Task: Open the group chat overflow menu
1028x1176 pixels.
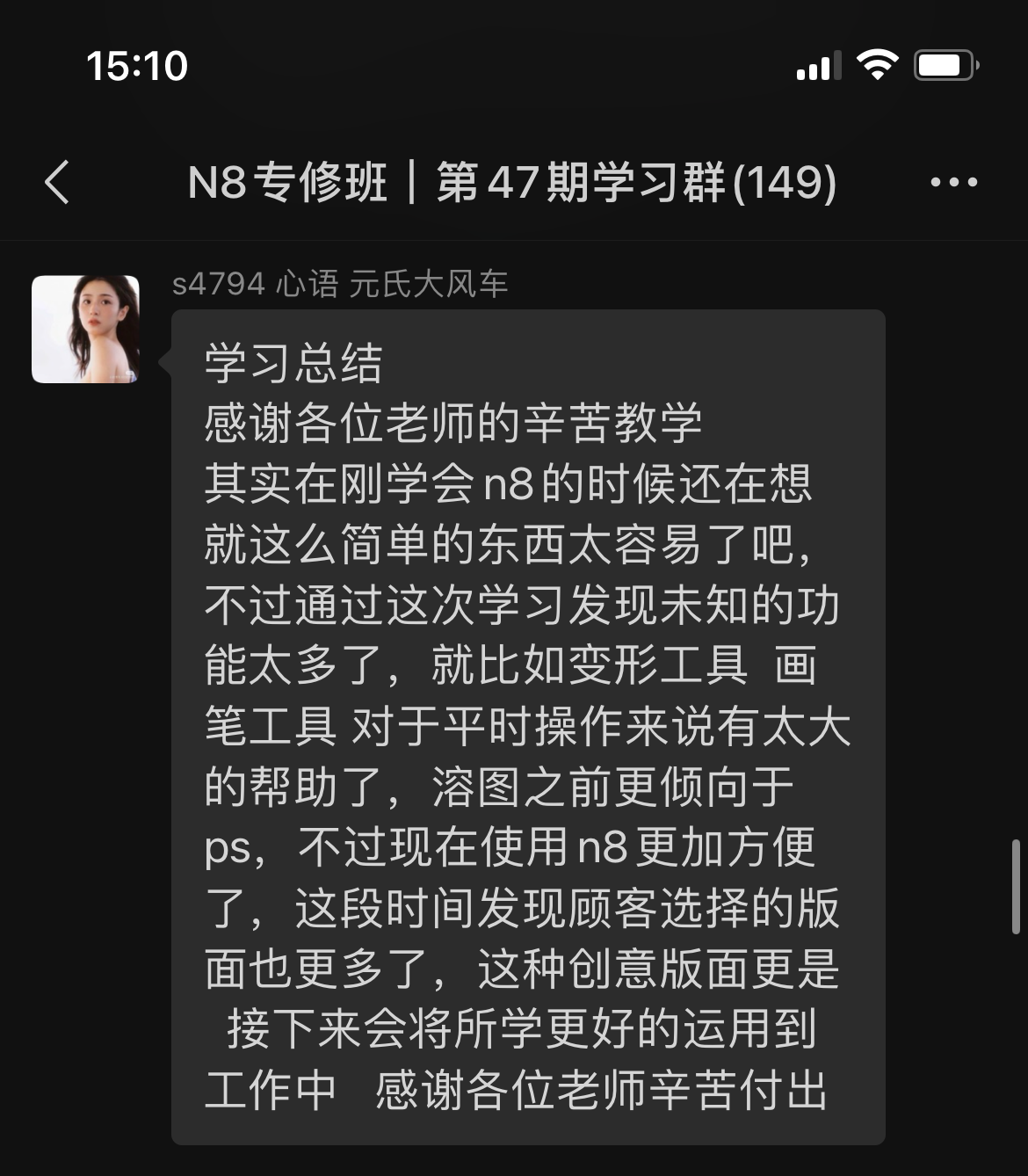Action: tap(953, 183)
